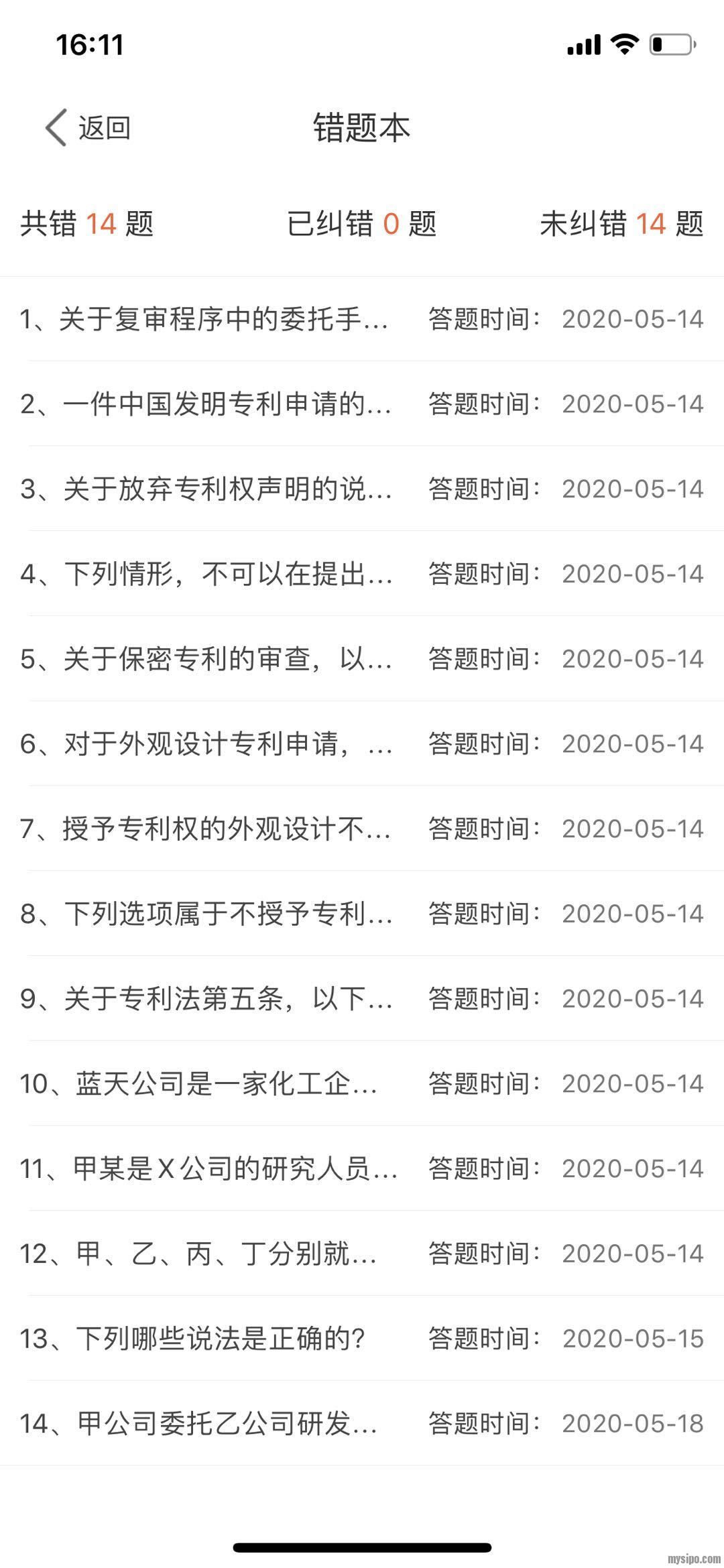Open question 2 about 一件中国发明专利申请
Screen dimensions: 724x1568
206,404
